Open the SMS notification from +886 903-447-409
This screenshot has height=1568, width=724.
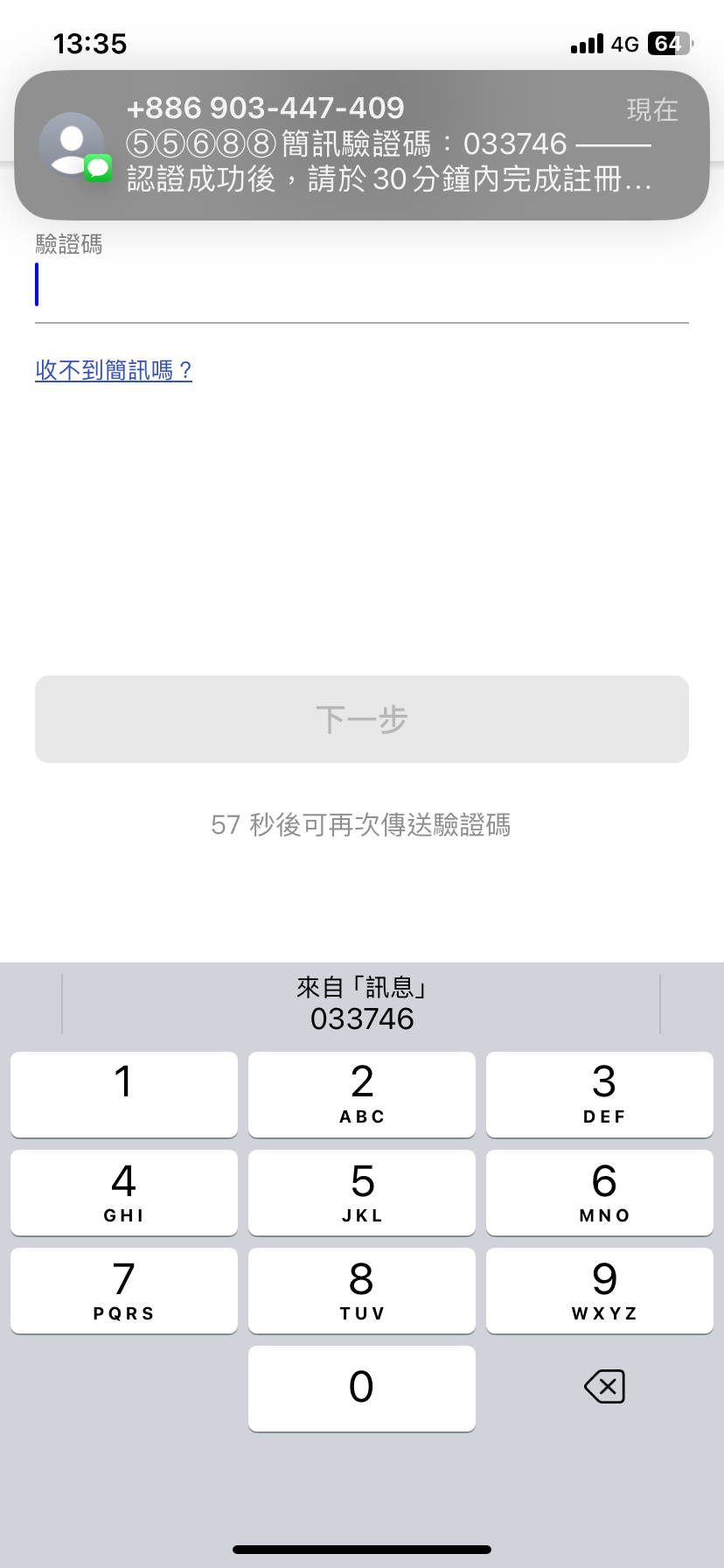click(x=362, y=144)
